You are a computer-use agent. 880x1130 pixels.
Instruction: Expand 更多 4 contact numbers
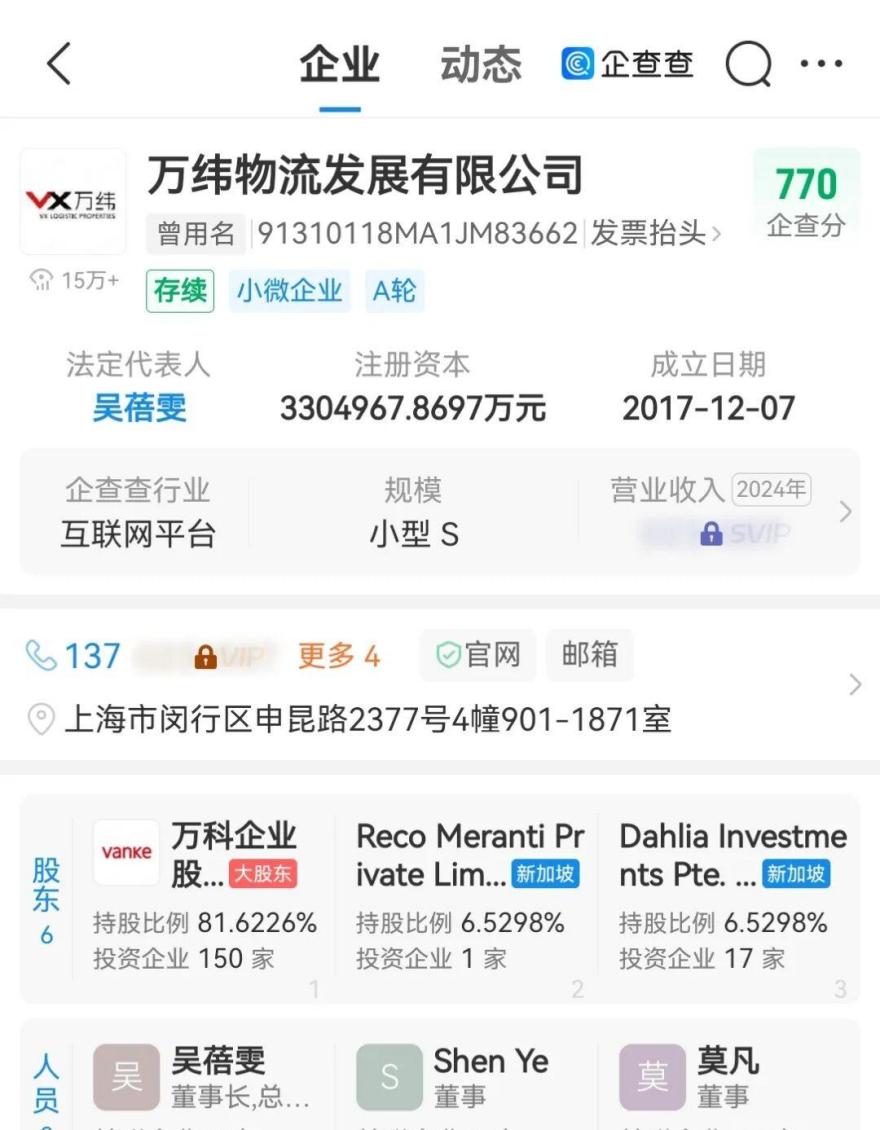click(x=339, y=655)
